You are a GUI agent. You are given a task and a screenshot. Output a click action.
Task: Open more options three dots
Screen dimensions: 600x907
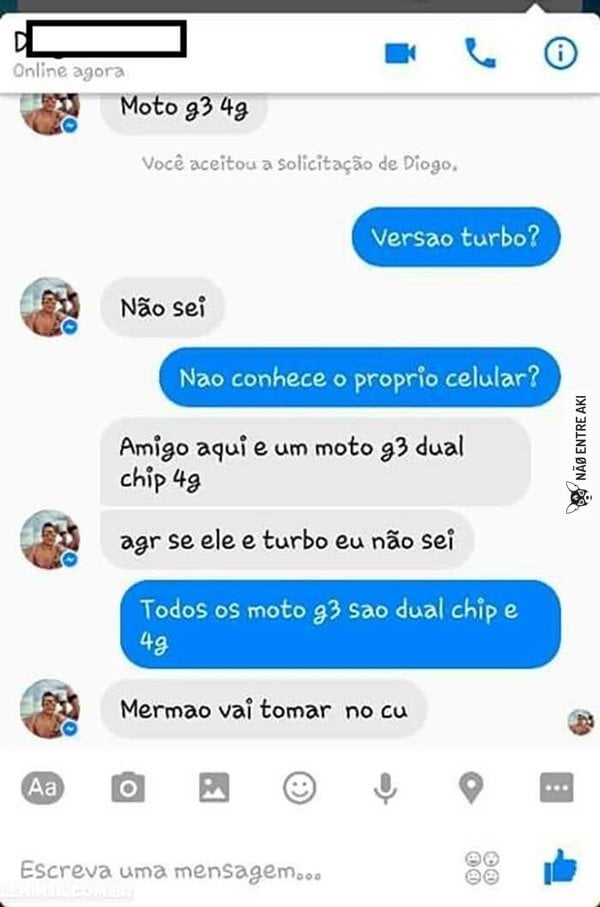[x=556, y=788]
